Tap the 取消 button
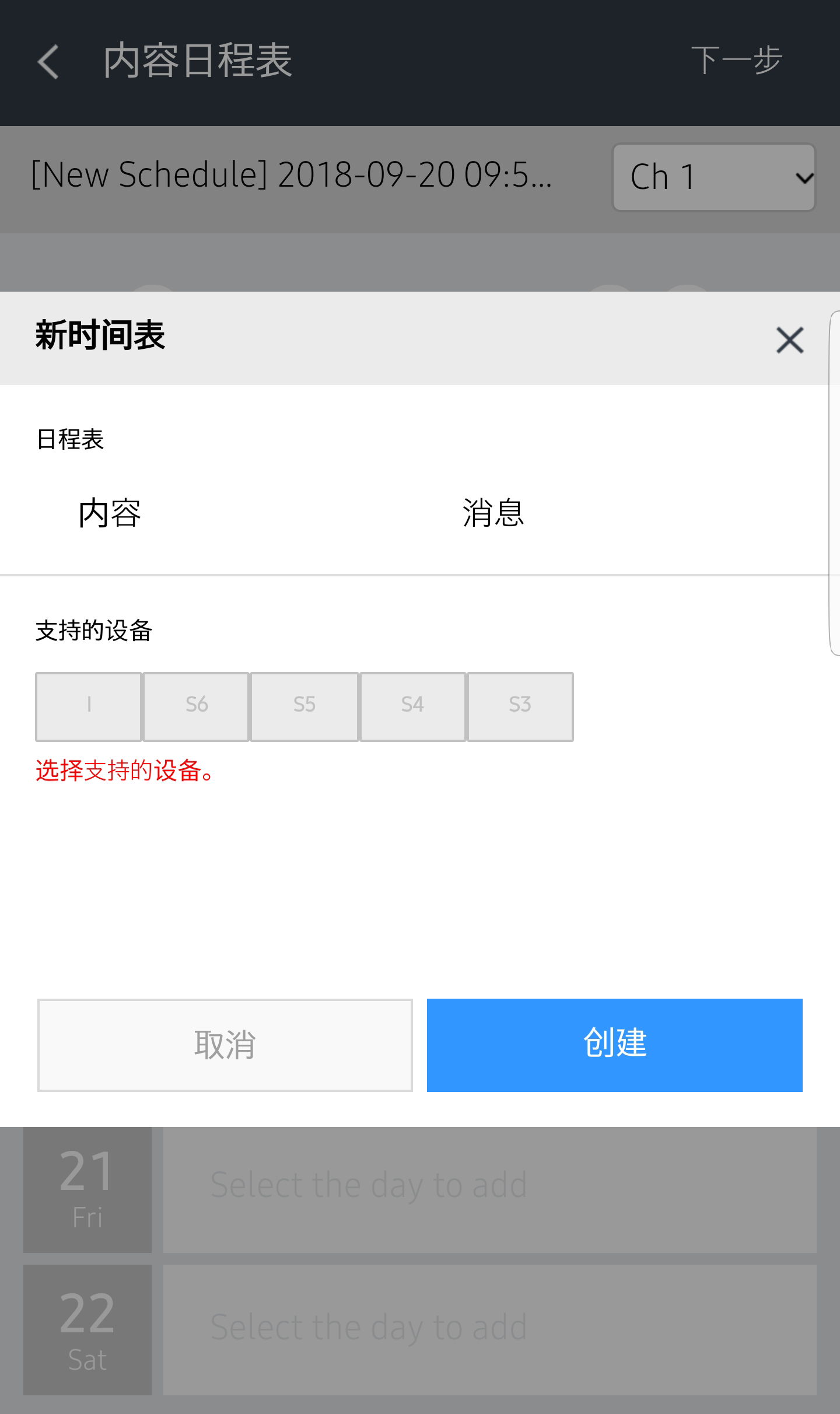 point(225,1044)
